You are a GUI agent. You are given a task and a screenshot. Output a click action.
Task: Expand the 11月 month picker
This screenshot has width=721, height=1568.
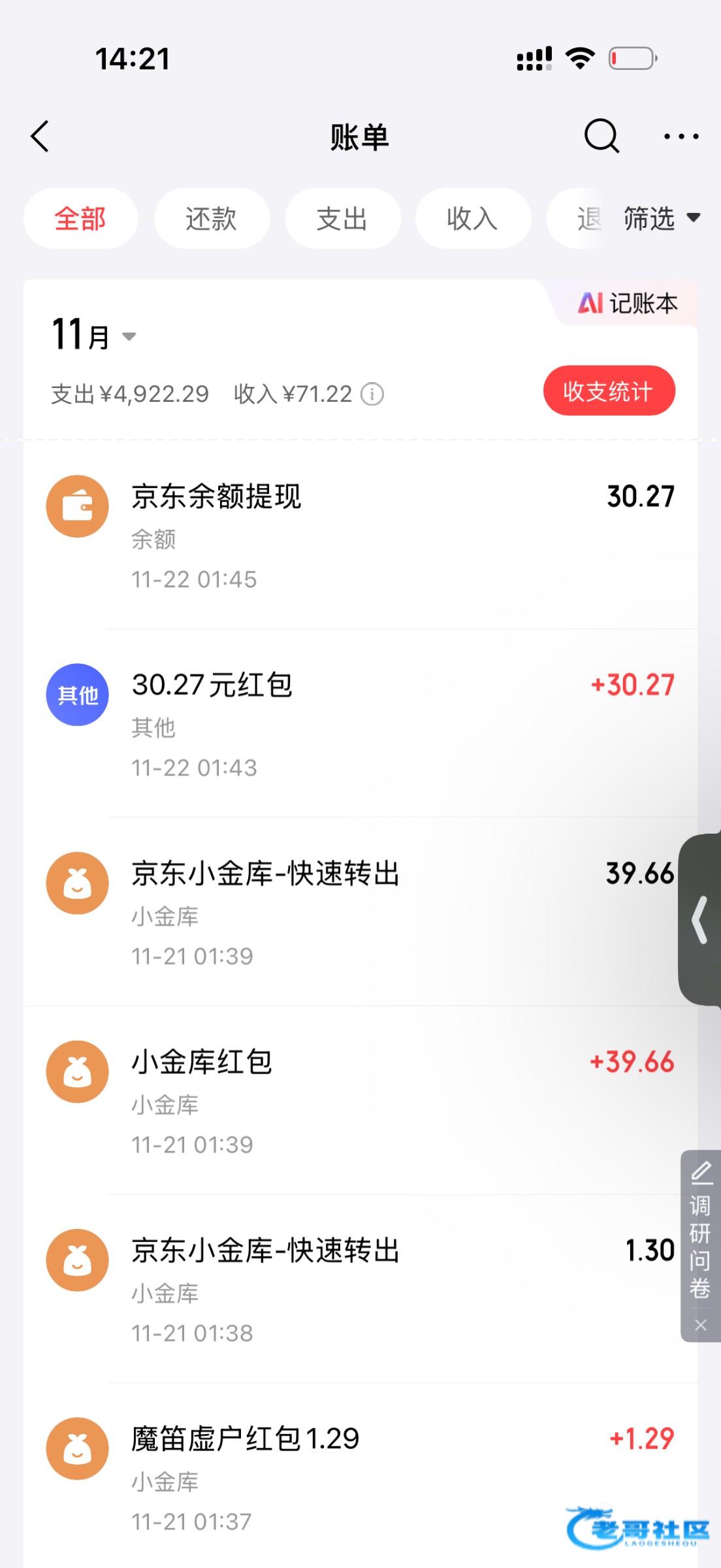pos(93,336)
